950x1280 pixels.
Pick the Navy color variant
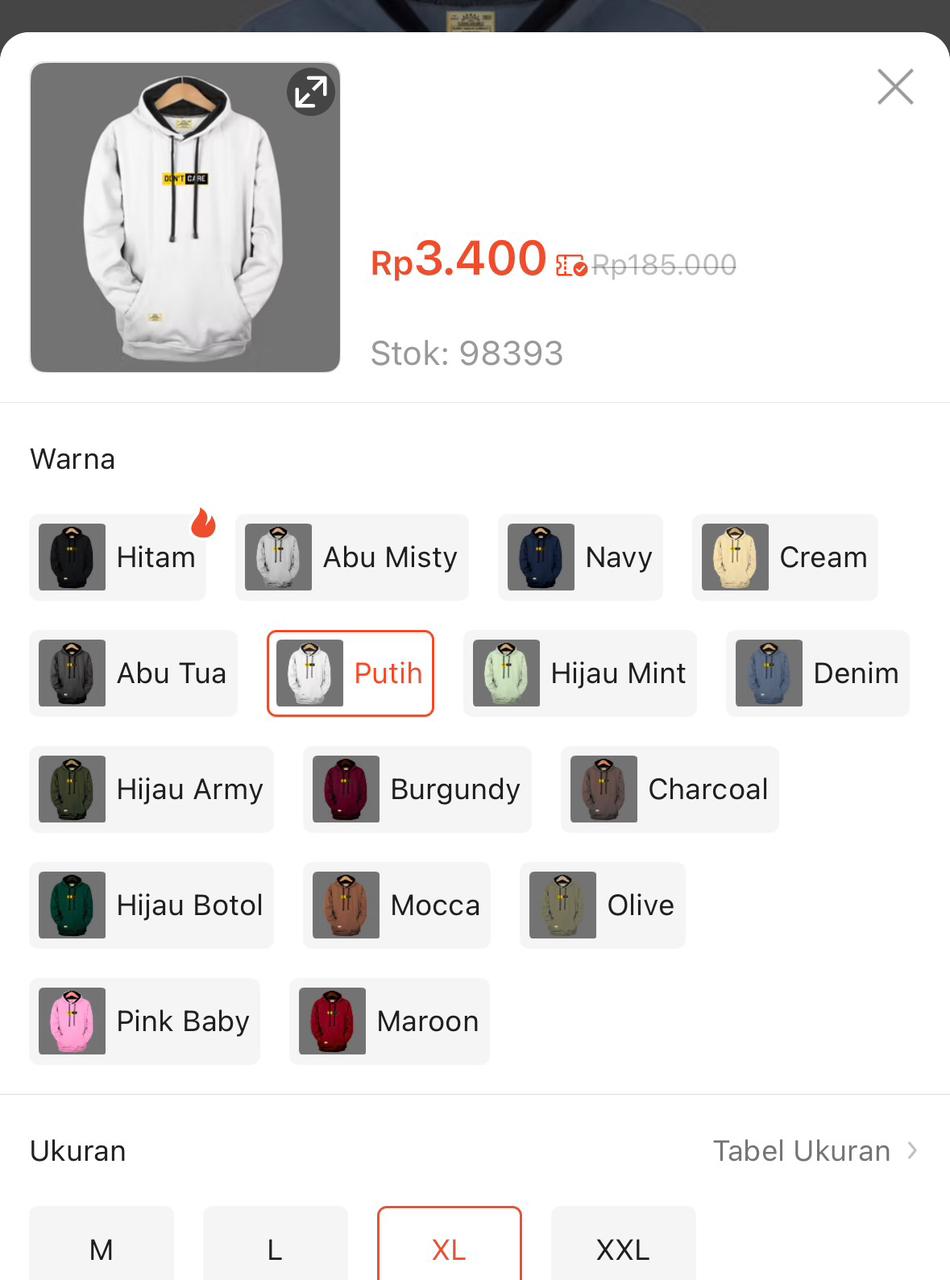pos(580,557)
